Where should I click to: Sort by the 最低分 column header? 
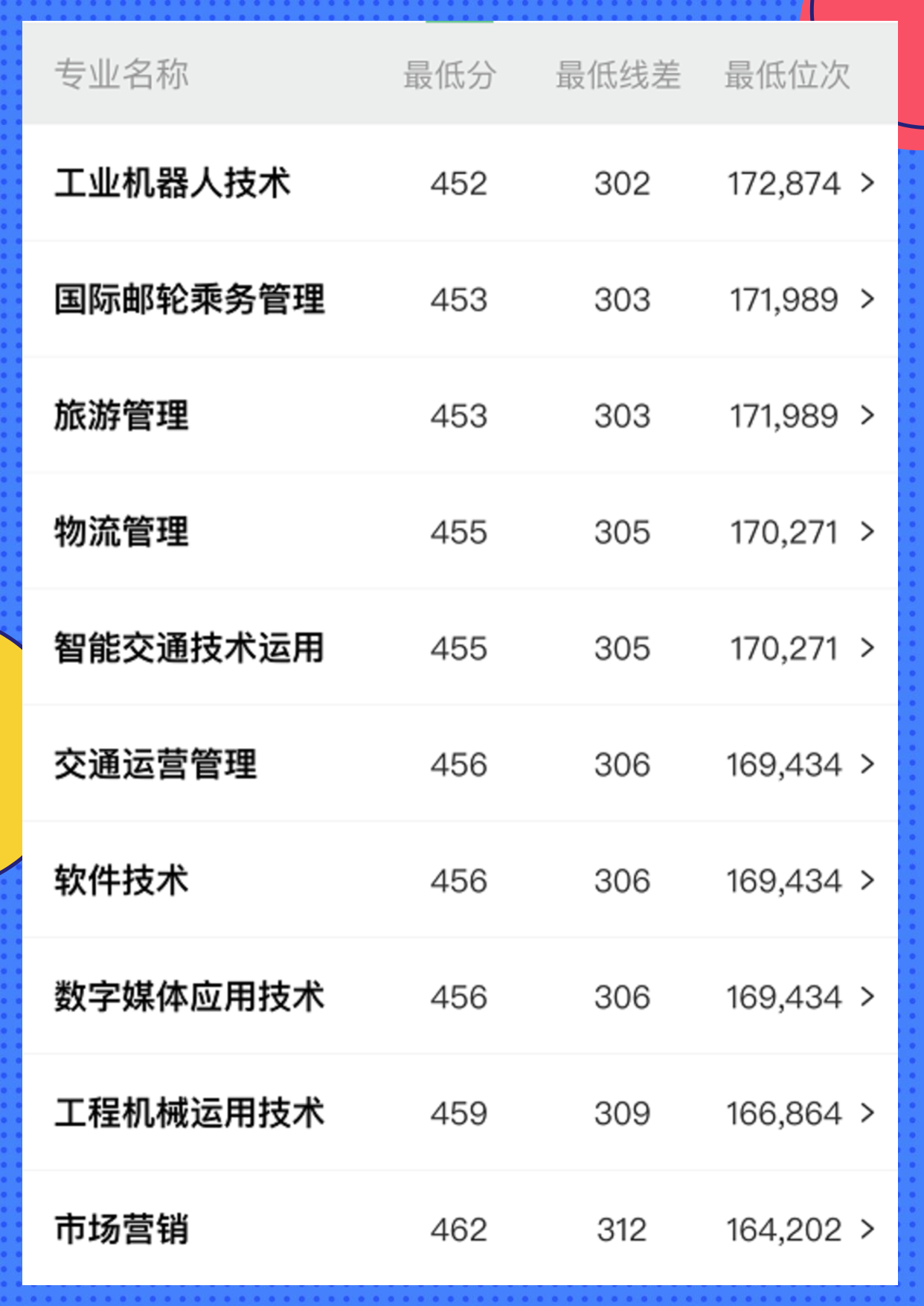[x=449, y=75]
